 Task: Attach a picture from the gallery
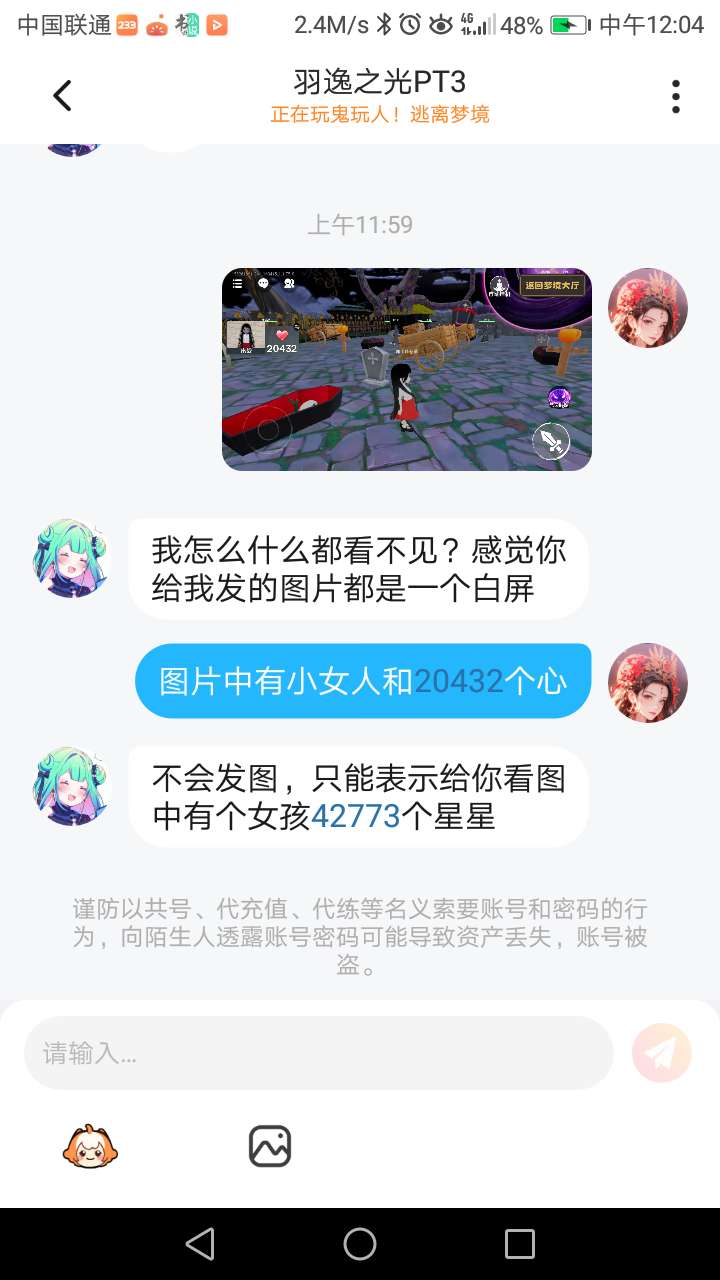pos(270,1146)
